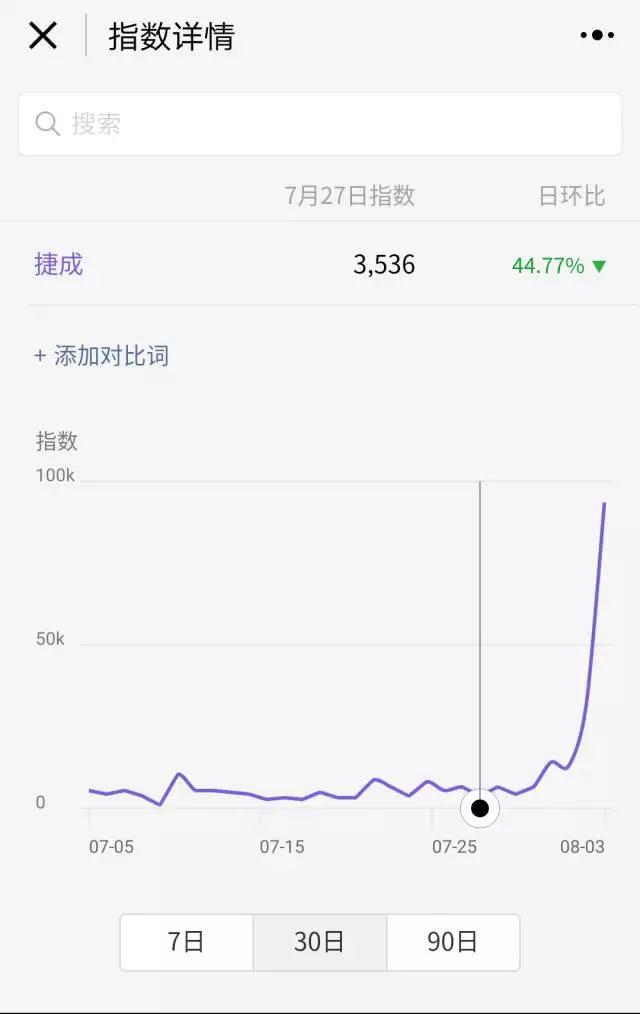Viewport: 640px width, 1014px height.
Task: Tap the chart data point marker
Action: click(x=480, y=808)
